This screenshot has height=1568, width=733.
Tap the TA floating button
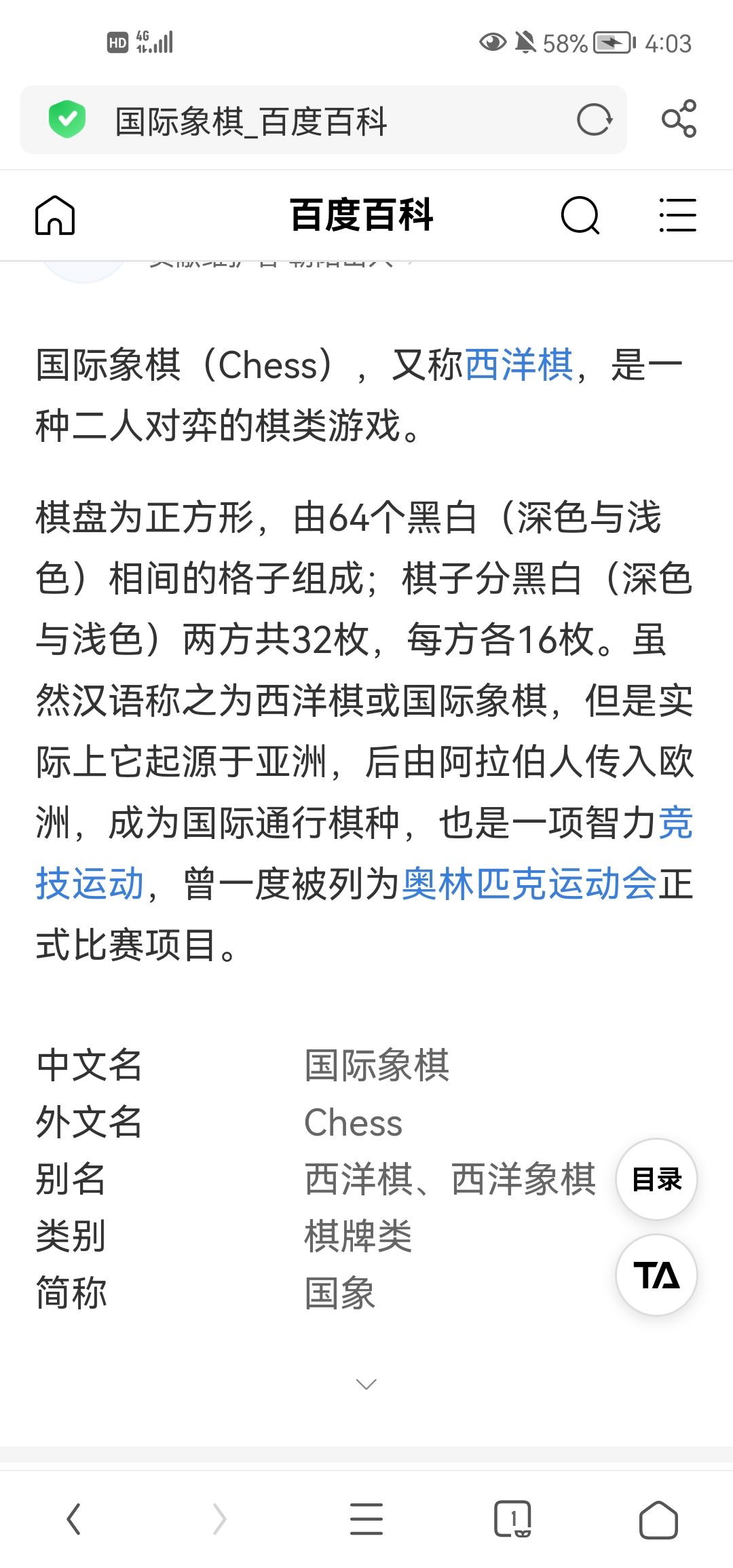coord(656,1275)
